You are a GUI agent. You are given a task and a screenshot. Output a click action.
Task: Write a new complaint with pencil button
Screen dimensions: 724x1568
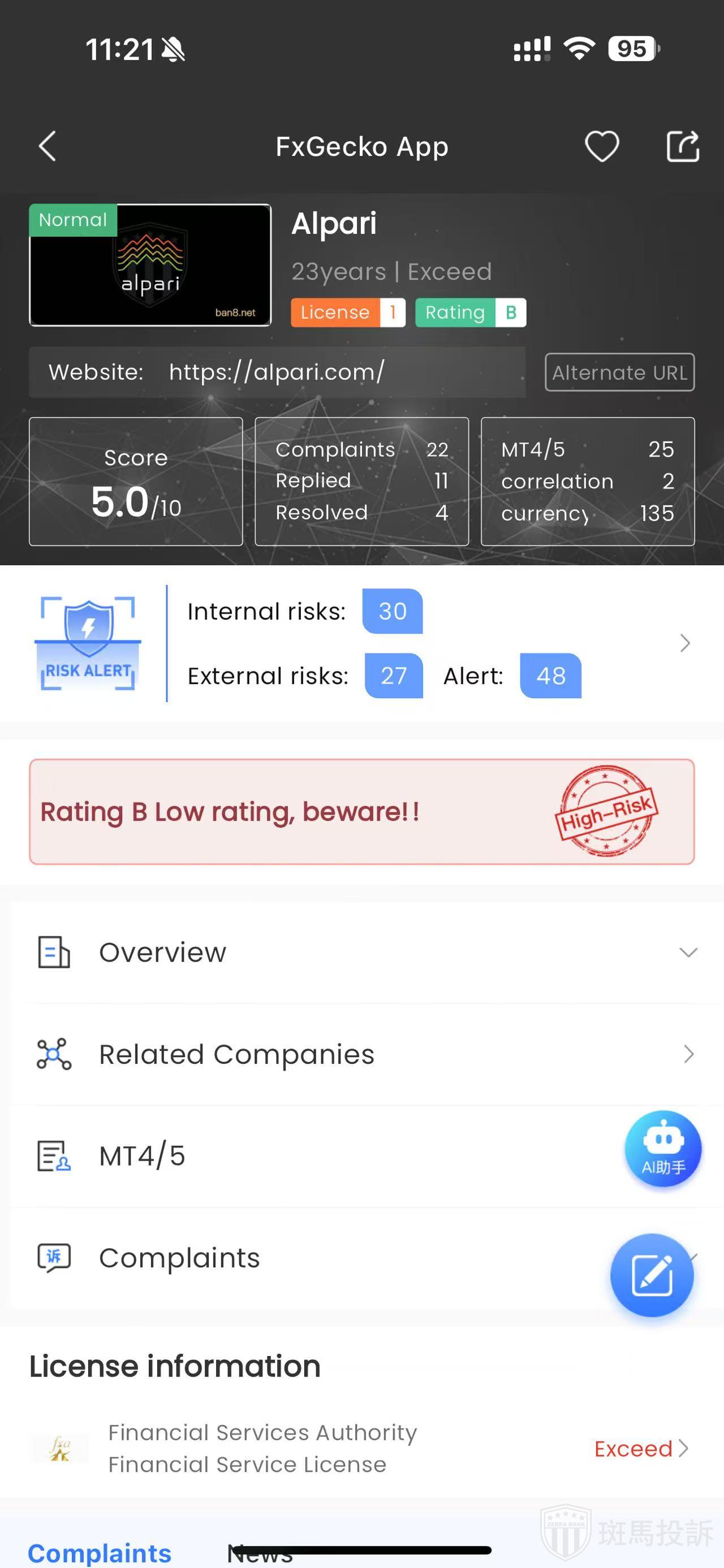click(x=652, y=1275)
